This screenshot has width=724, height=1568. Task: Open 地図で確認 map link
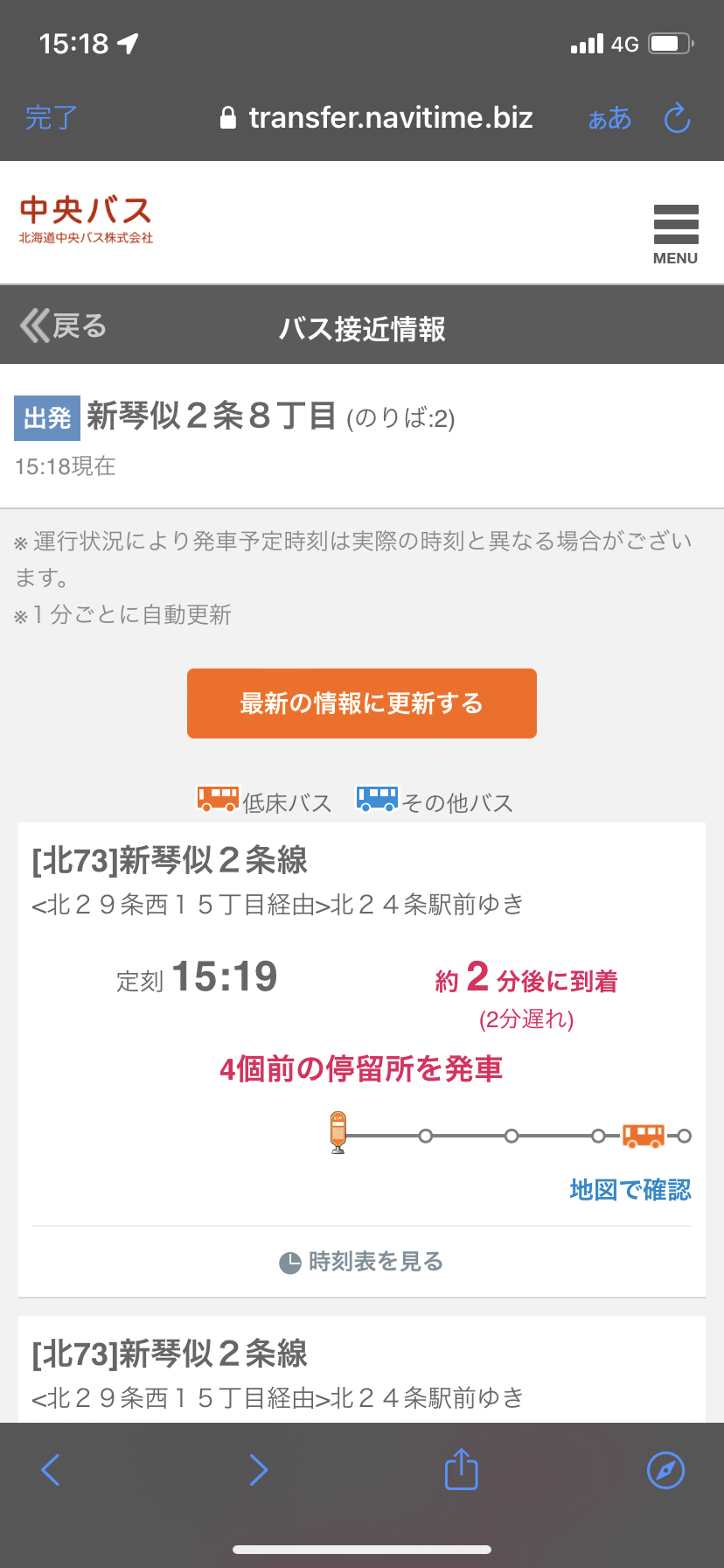point(630,1190)
